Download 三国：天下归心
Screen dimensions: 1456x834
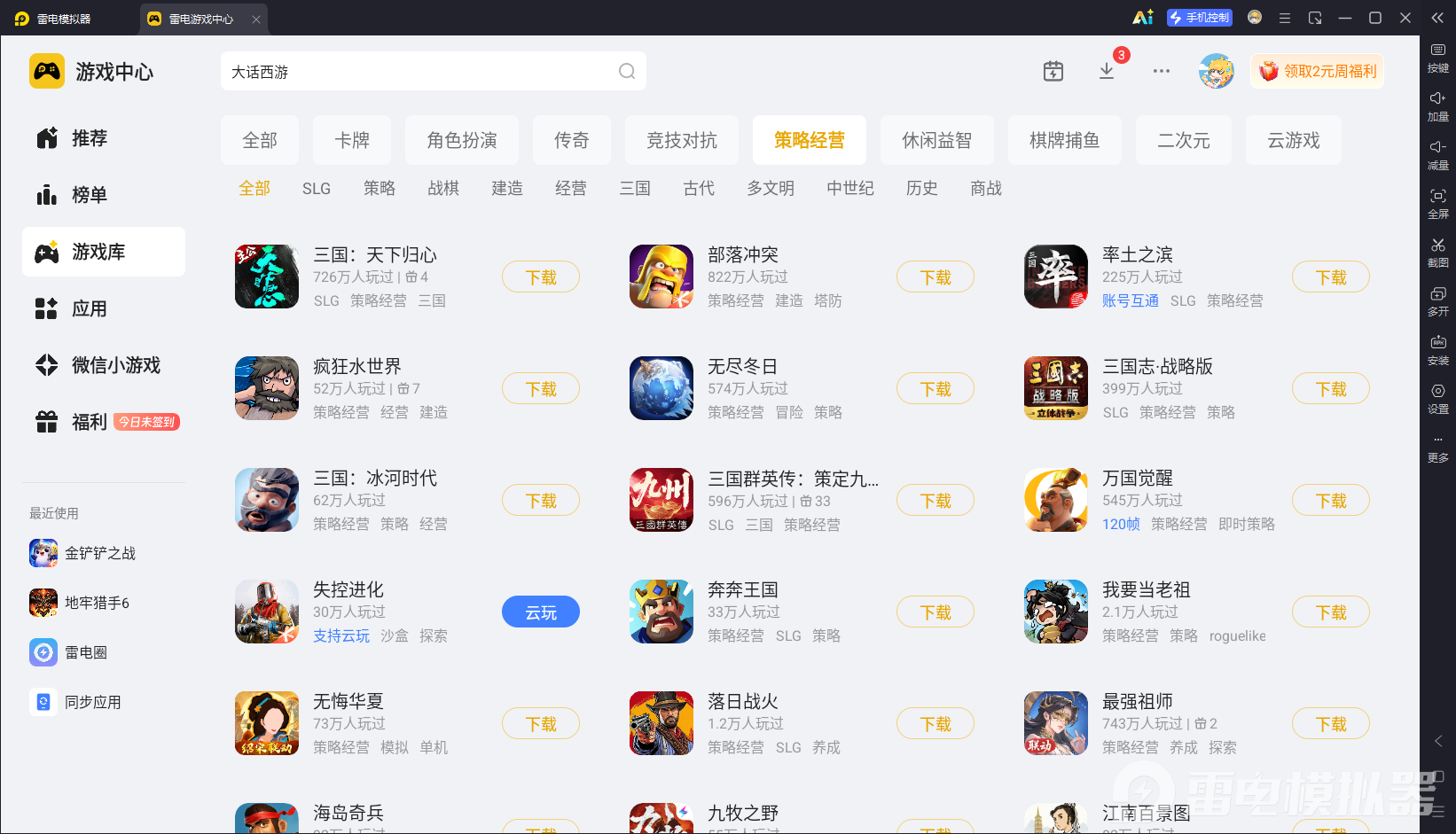pos(541,277)
